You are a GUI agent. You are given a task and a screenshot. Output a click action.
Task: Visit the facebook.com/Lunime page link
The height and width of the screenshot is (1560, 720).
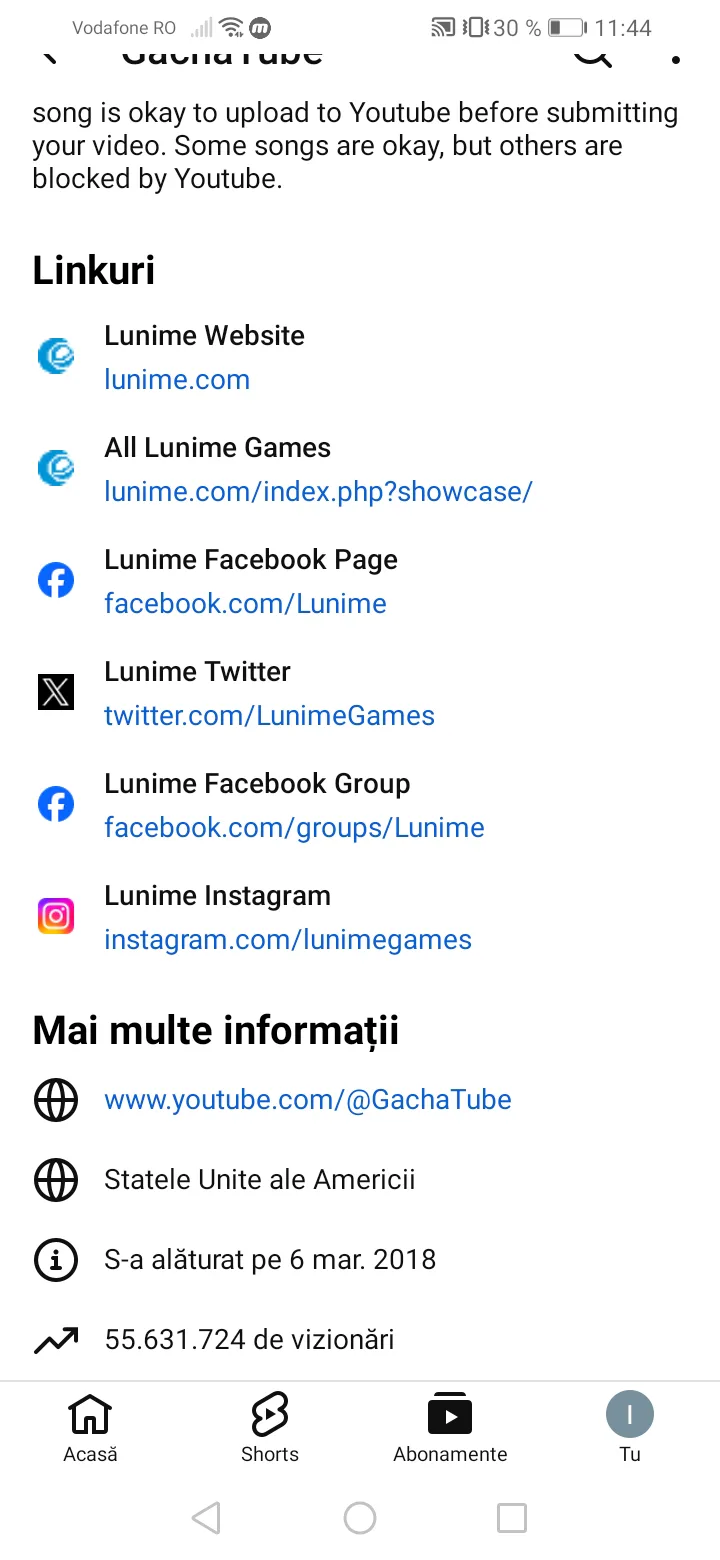pos(245,604)
